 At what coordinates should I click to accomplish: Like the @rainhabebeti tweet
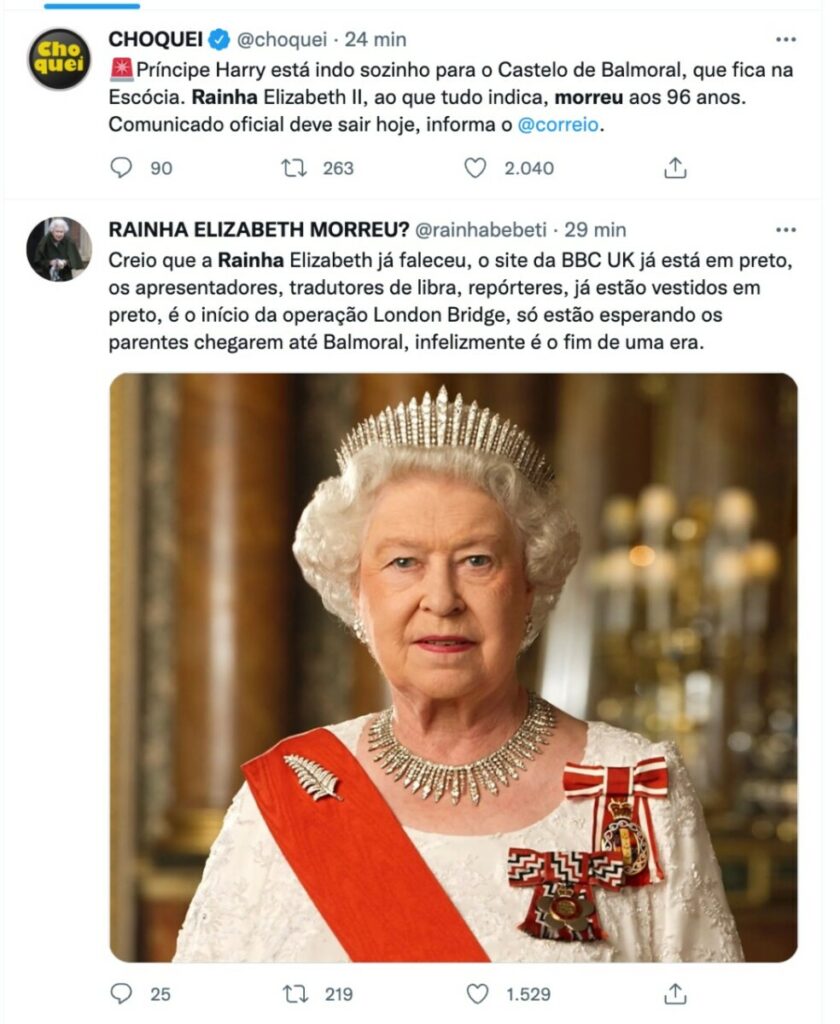[x=476, y=994]
